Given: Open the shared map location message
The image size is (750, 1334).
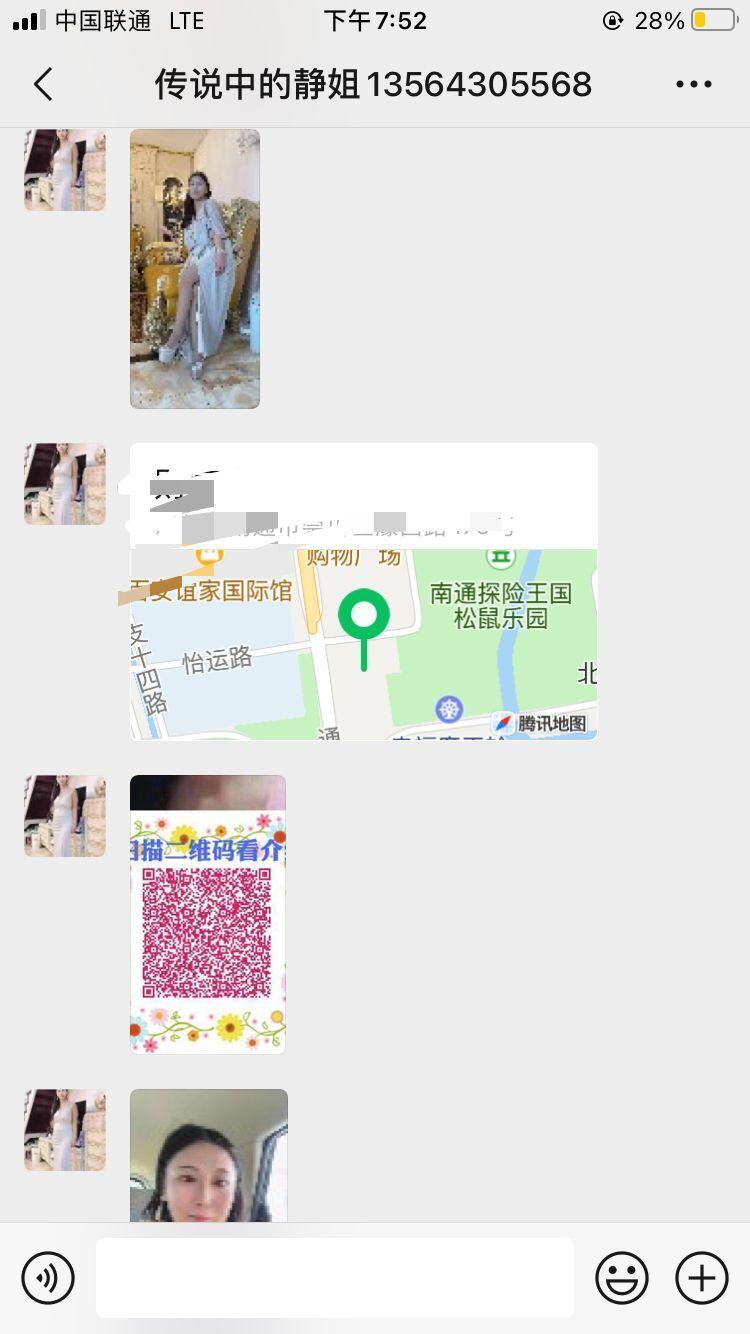Looking at the screenshot, I should coord(363,590).
